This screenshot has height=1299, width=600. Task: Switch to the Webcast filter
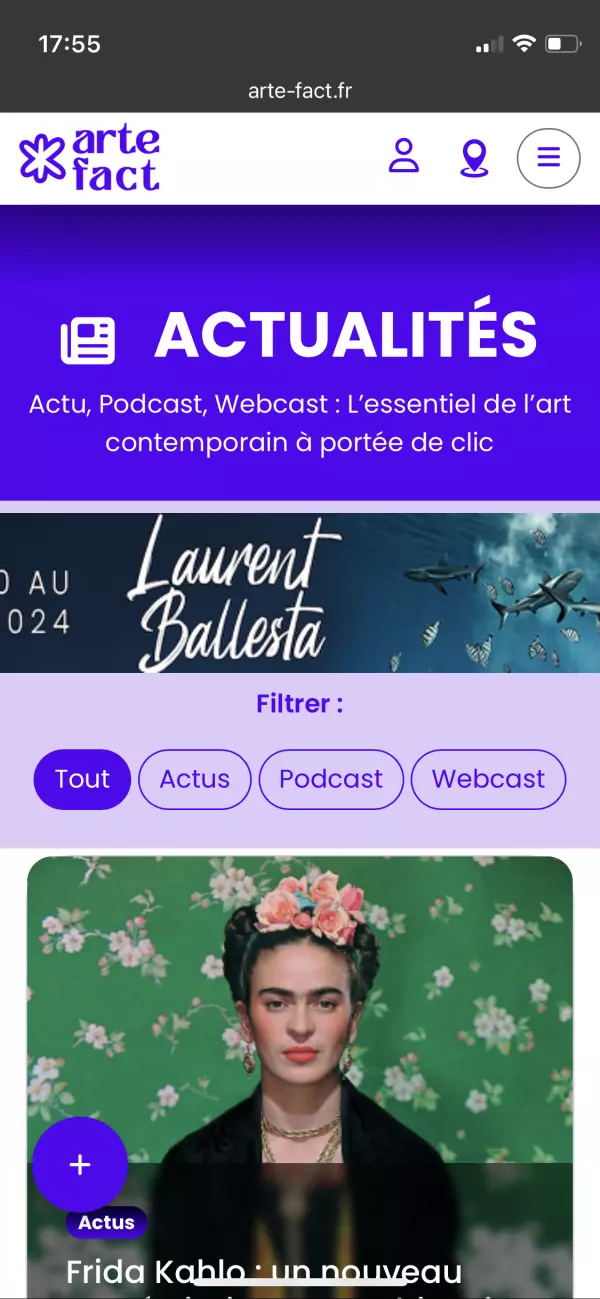click(488, 779)
